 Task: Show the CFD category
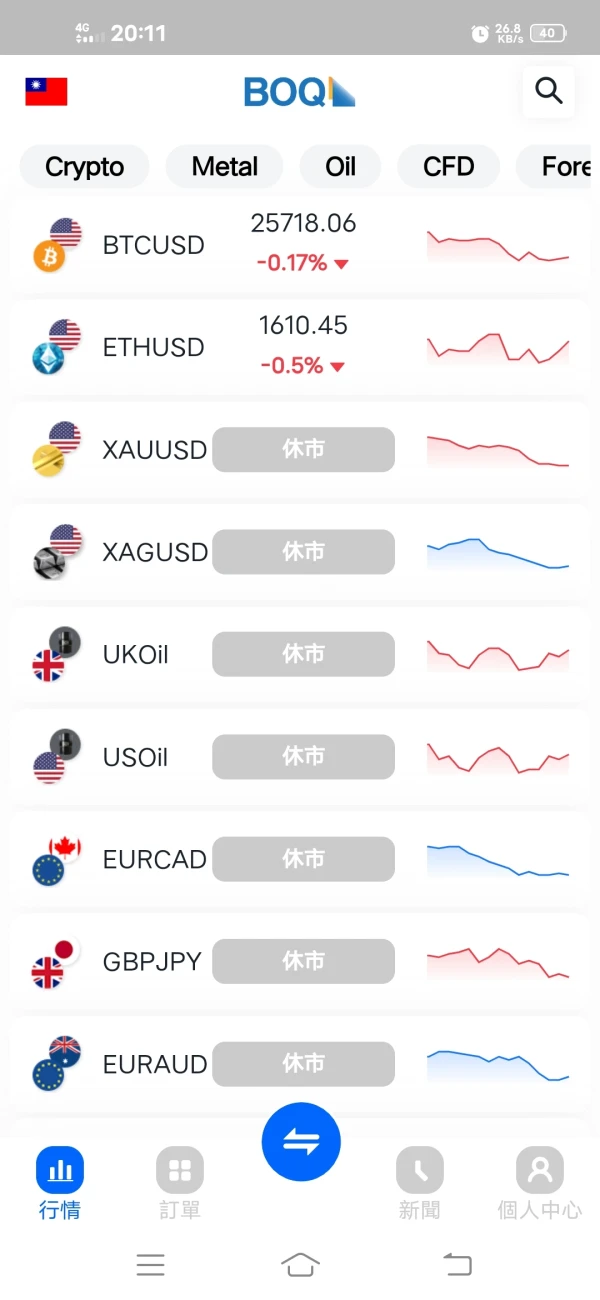[x=448, y=167]
